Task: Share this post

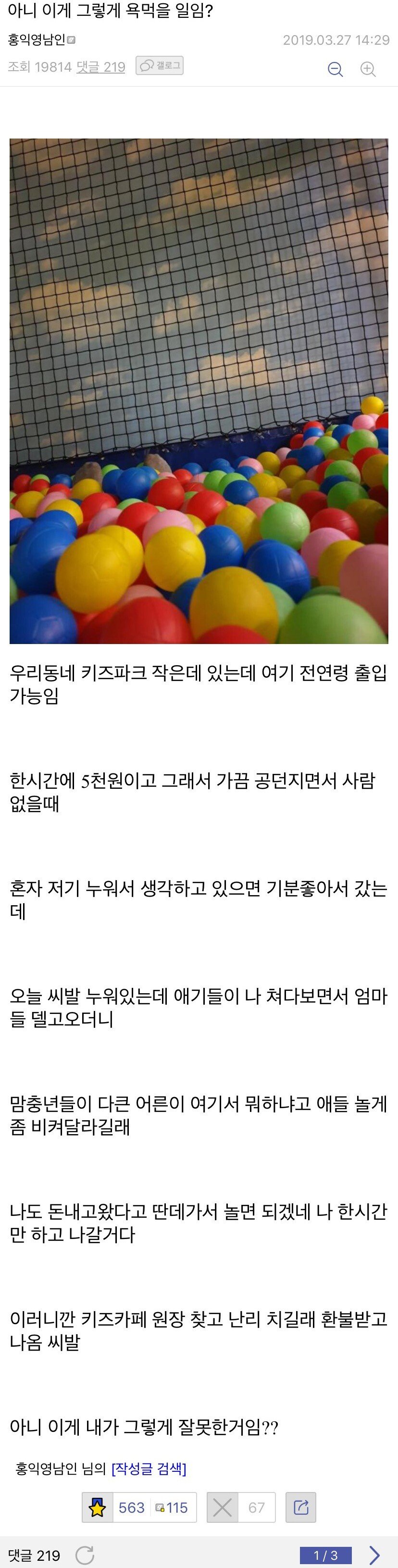Action: (x=300, y=1507)
